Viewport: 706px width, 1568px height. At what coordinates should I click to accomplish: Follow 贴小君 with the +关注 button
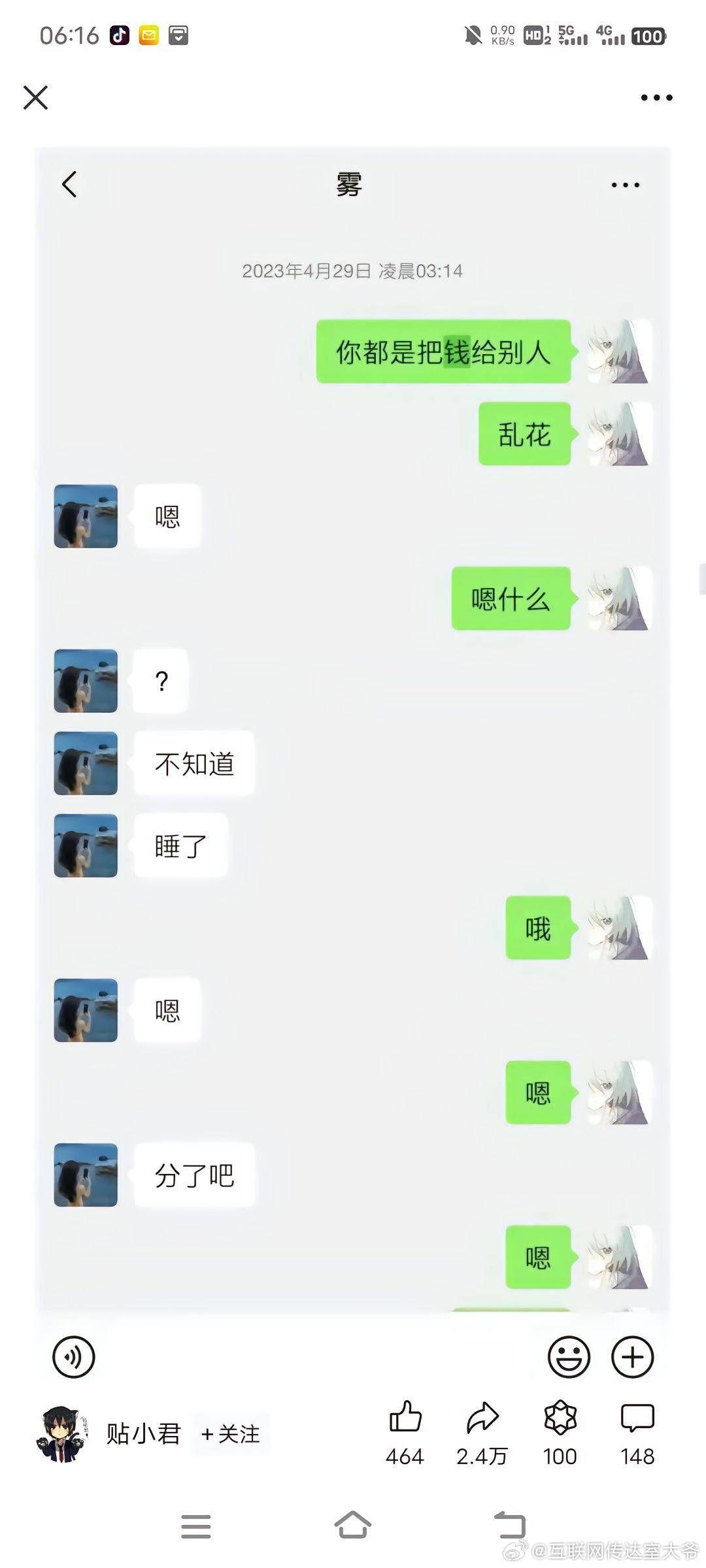tap(231, 1434)
